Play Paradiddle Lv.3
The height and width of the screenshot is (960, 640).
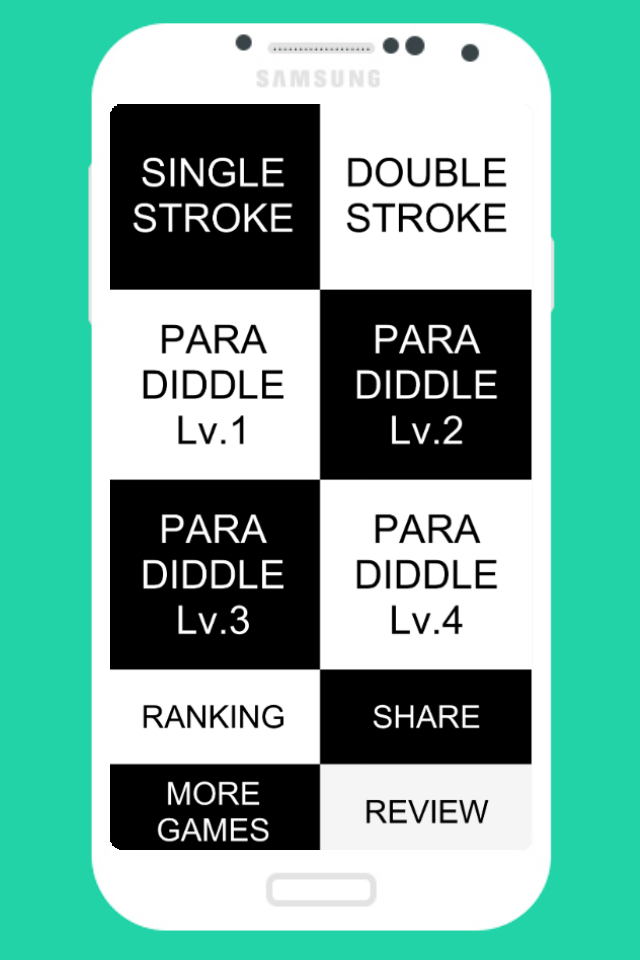pos(214,575)
